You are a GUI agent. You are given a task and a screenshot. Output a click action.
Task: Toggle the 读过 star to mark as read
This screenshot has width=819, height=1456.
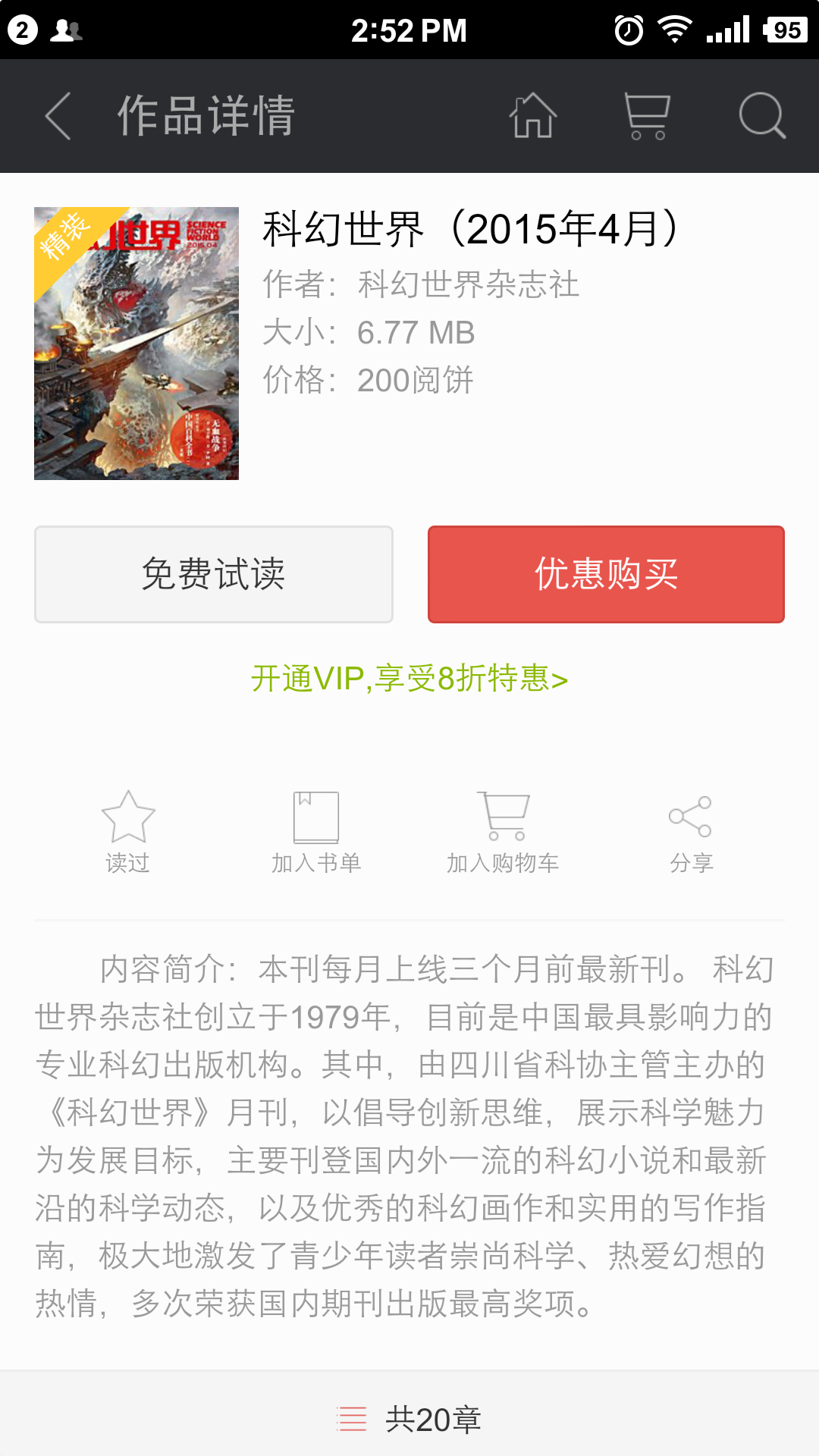tap(130, 817)
